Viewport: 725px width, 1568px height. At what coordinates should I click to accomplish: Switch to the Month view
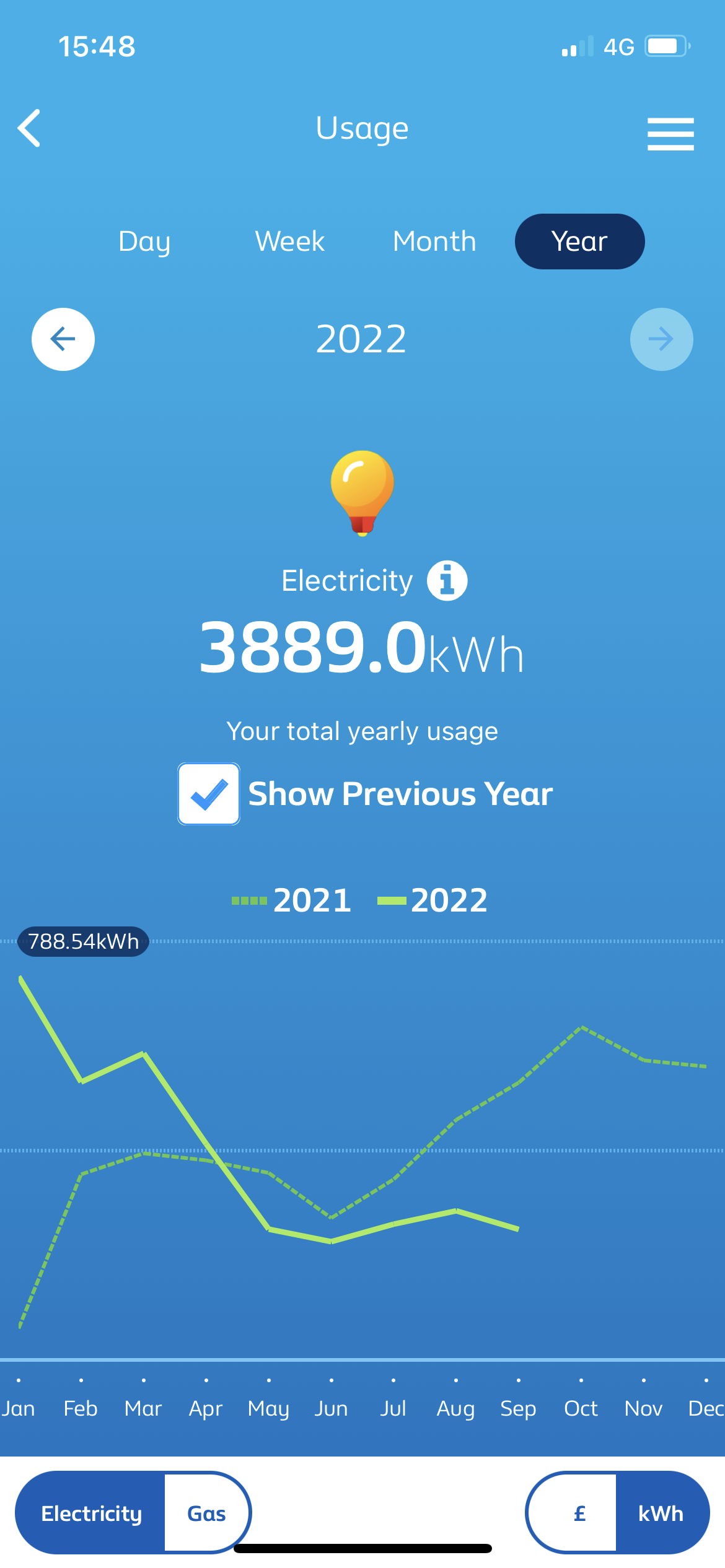434,242
